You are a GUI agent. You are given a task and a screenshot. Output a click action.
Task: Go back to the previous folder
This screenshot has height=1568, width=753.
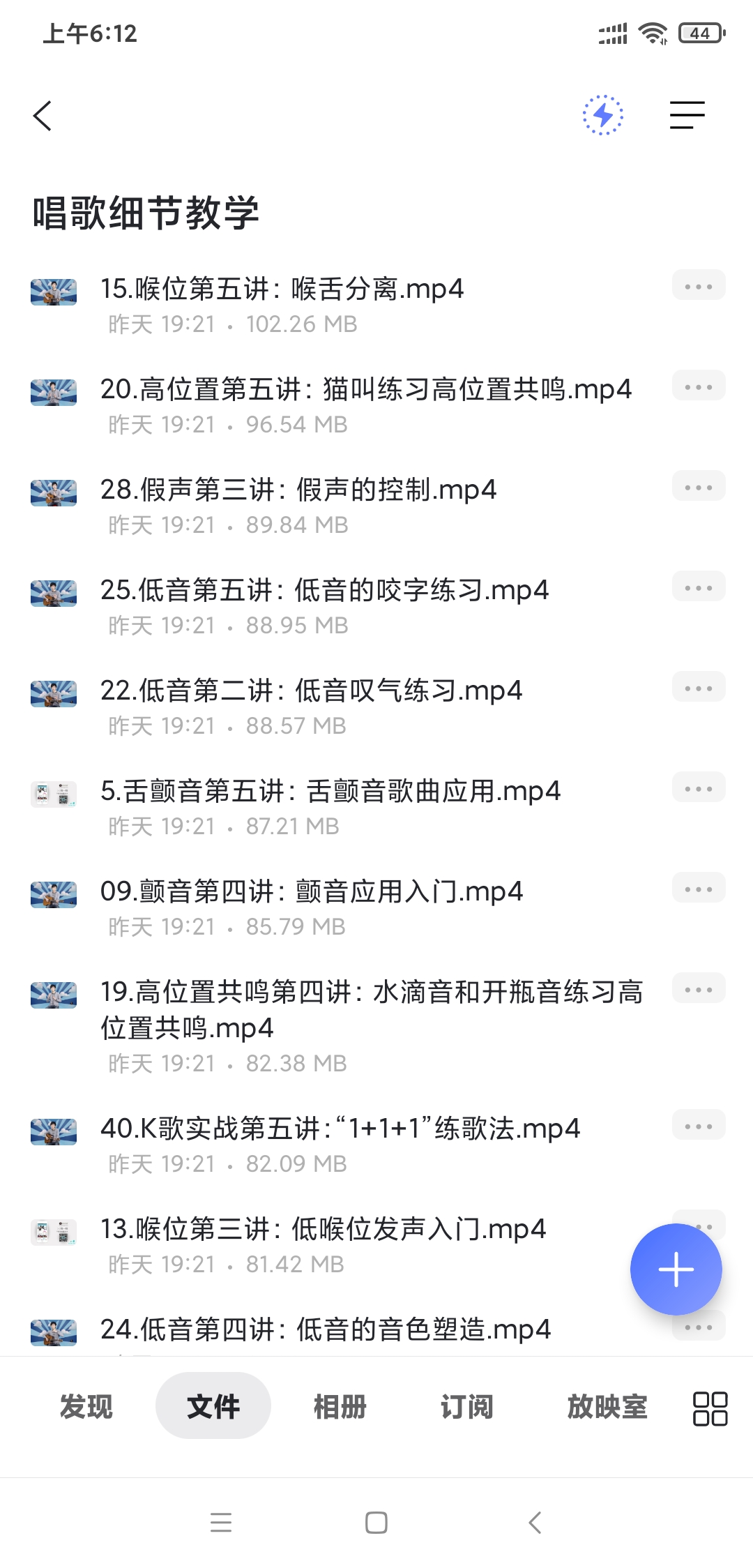[43, 116]
